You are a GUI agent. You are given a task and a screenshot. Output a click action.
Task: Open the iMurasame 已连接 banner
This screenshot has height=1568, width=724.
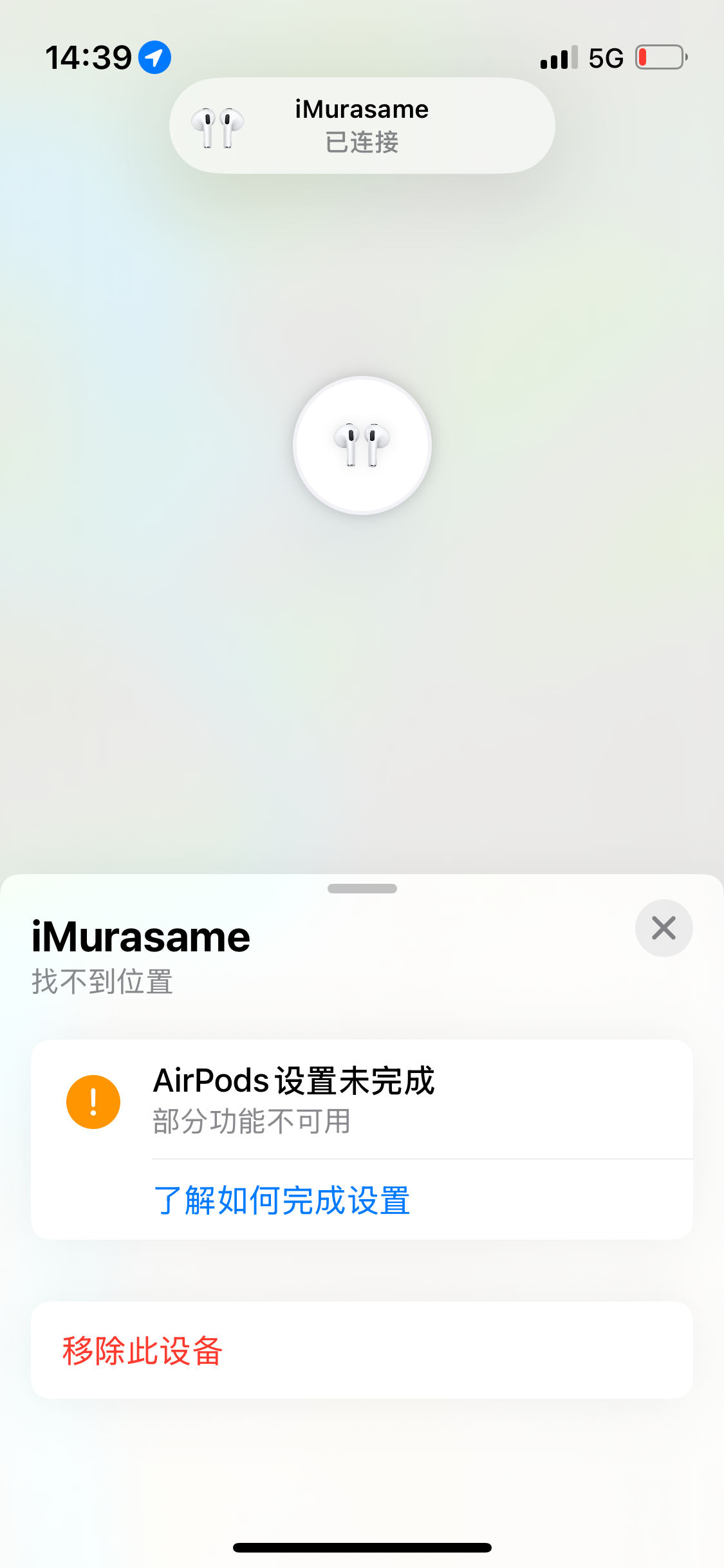pyautogui.click(x=362, y=126)
